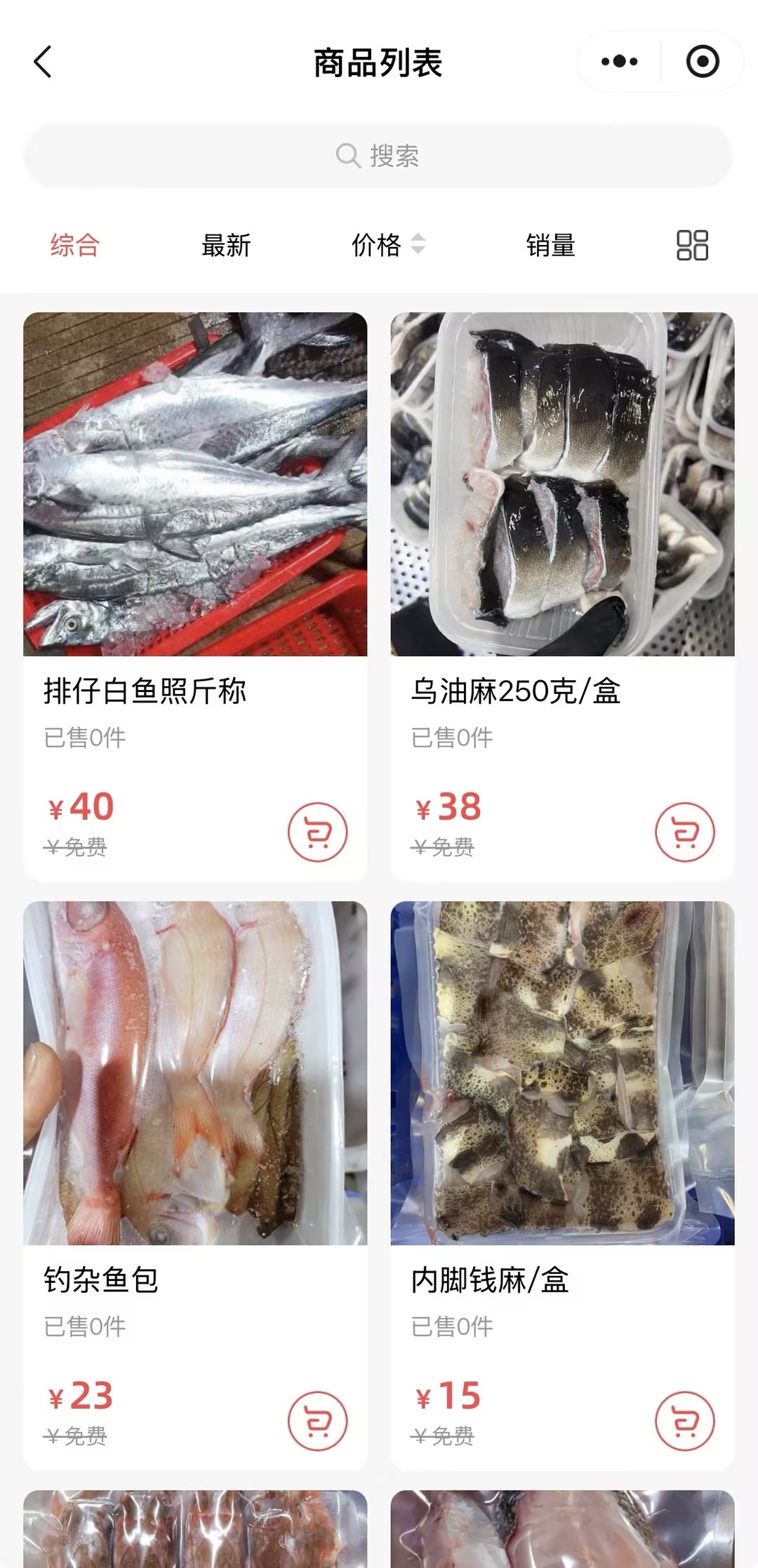Select the 综合 sorting tab
Viewport: 758px width, 1568px height.
[x=75, y=245]
